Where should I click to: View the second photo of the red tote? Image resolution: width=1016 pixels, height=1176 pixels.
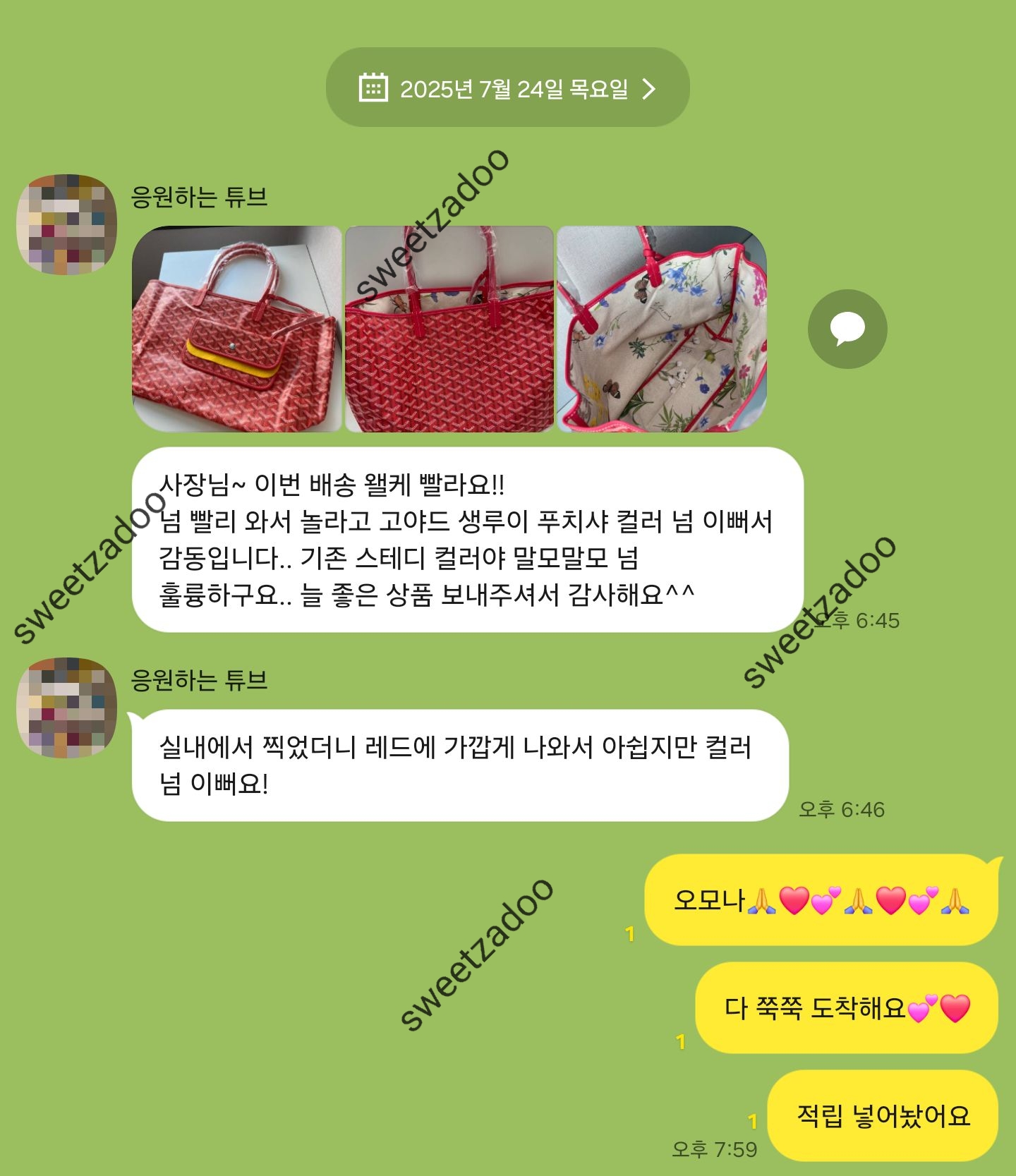pos(449,329)
